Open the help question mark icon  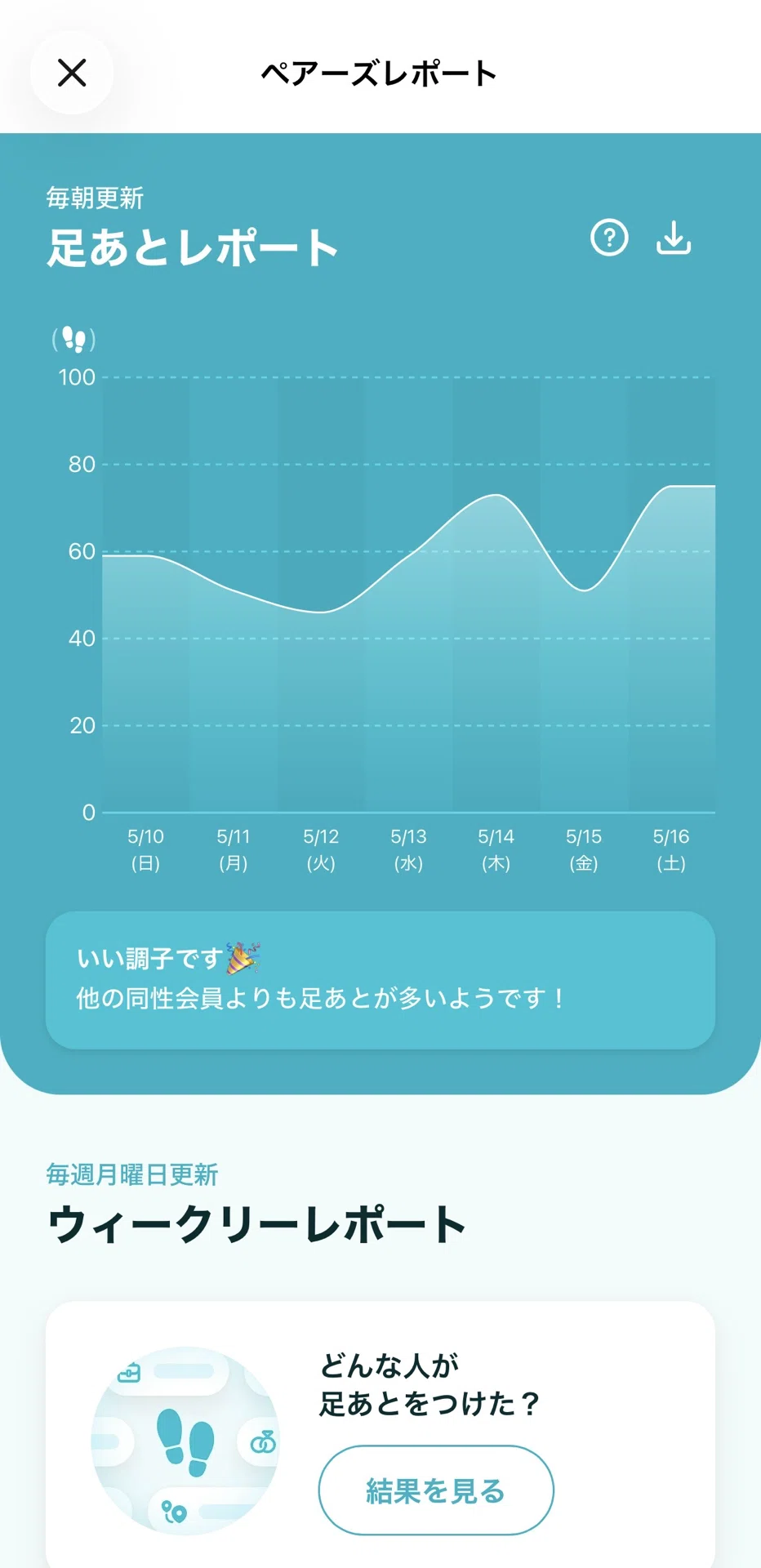pyautogui.click(x=609, y=238)
